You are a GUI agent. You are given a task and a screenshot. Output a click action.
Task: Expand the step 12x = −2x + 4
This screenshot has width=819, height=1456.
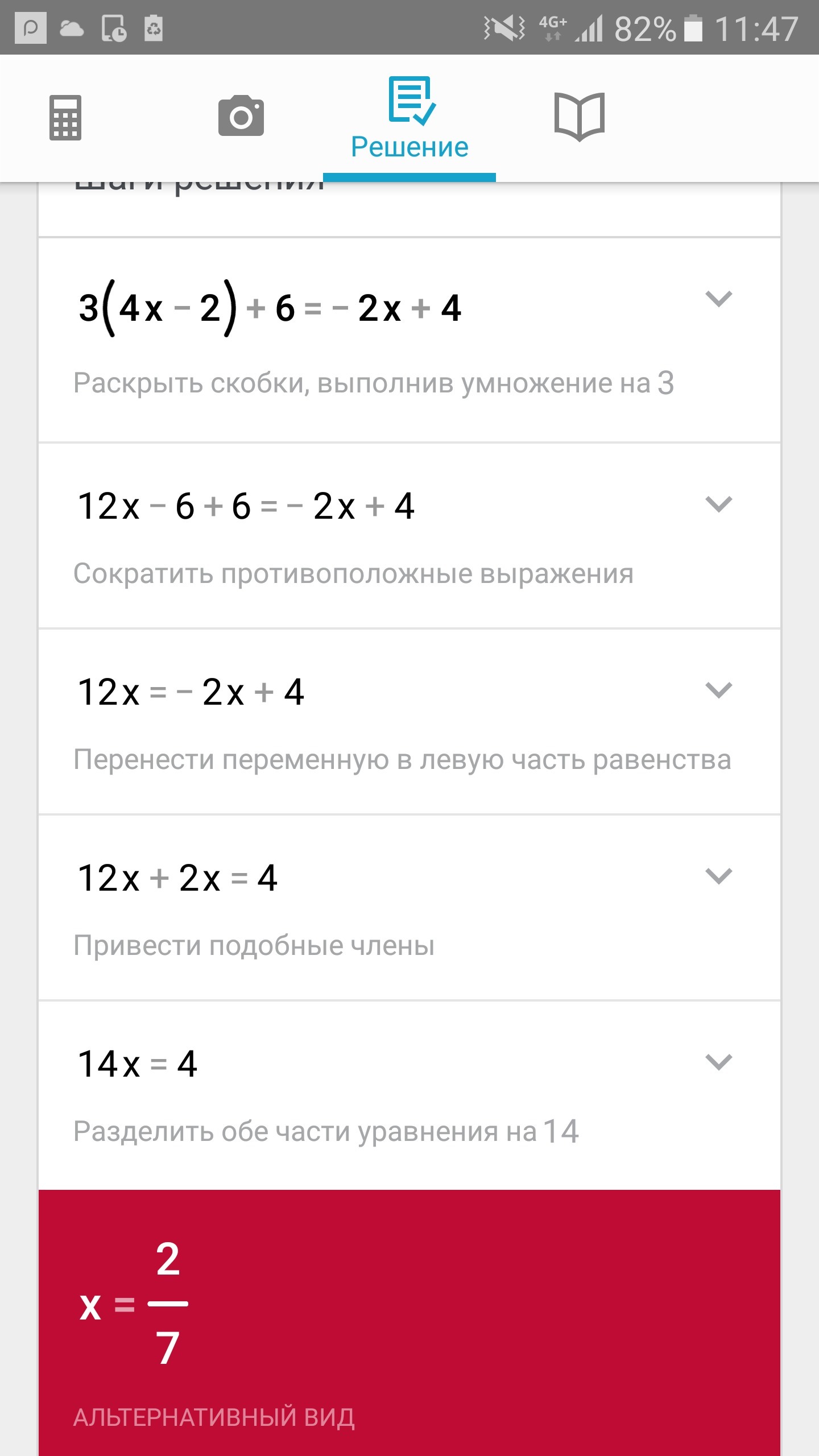pos(718,690)
